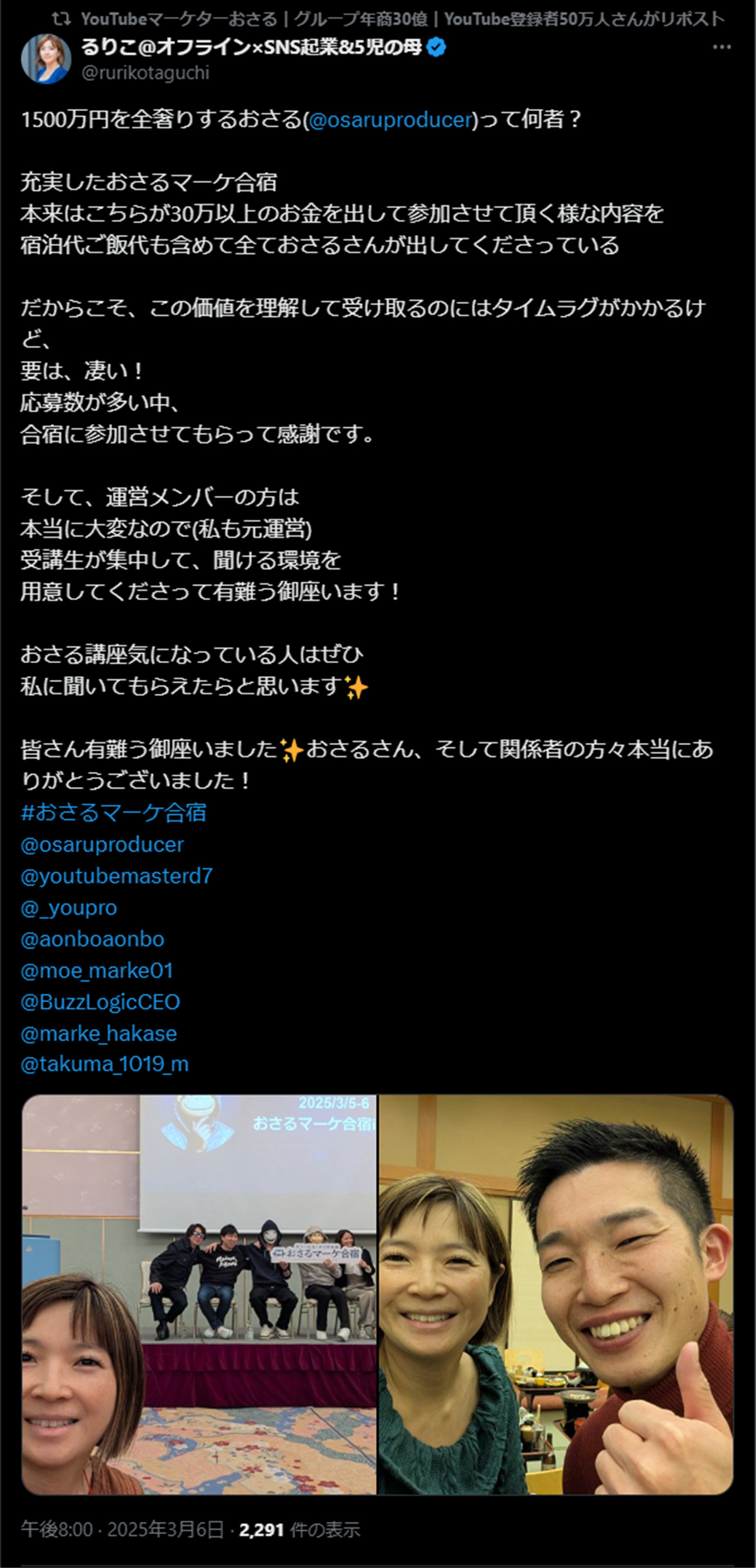Open the hashtag #おさるマーケ合宿
This screenshot has height=1568, width=756.
[113, 812]
